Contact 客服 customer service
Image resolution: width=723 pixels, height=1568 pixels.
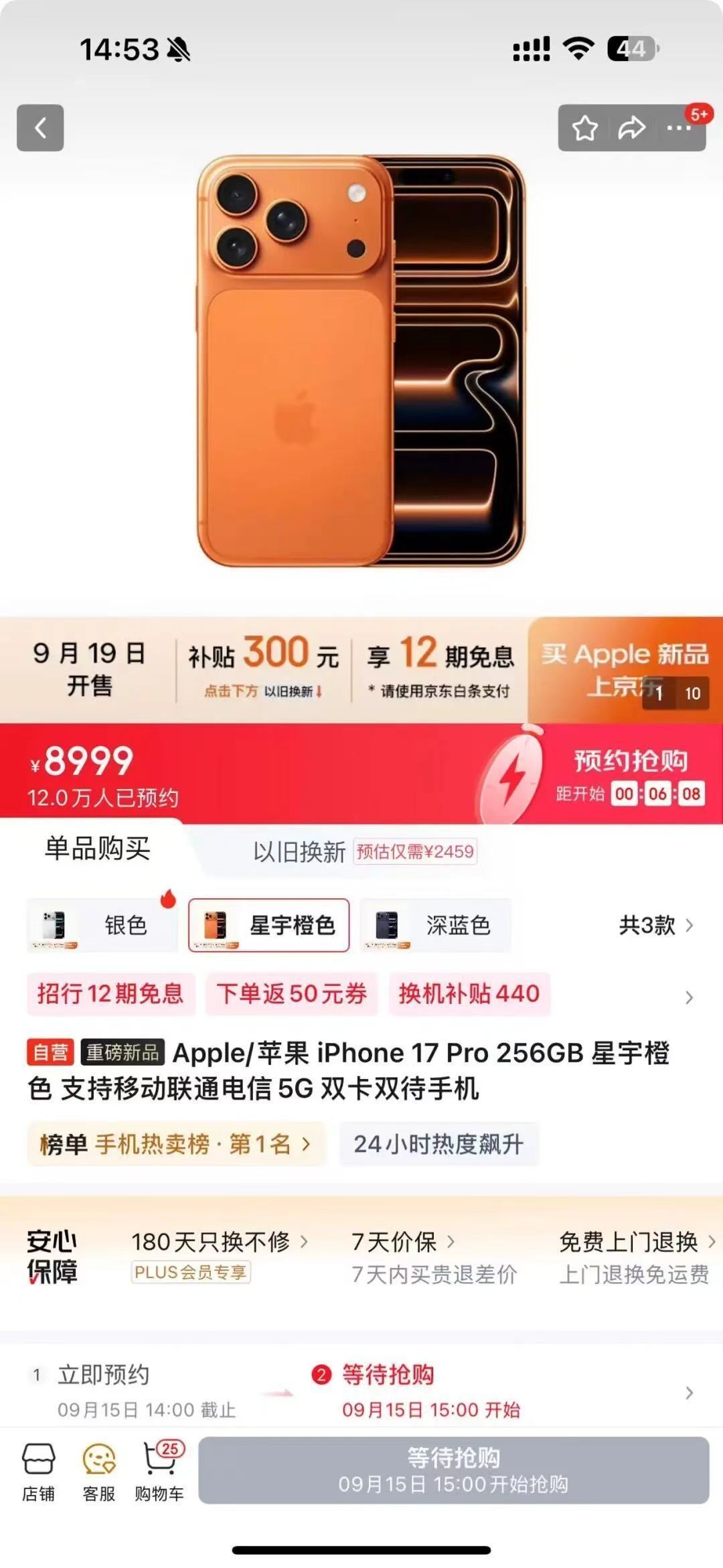coord(99,1473)
